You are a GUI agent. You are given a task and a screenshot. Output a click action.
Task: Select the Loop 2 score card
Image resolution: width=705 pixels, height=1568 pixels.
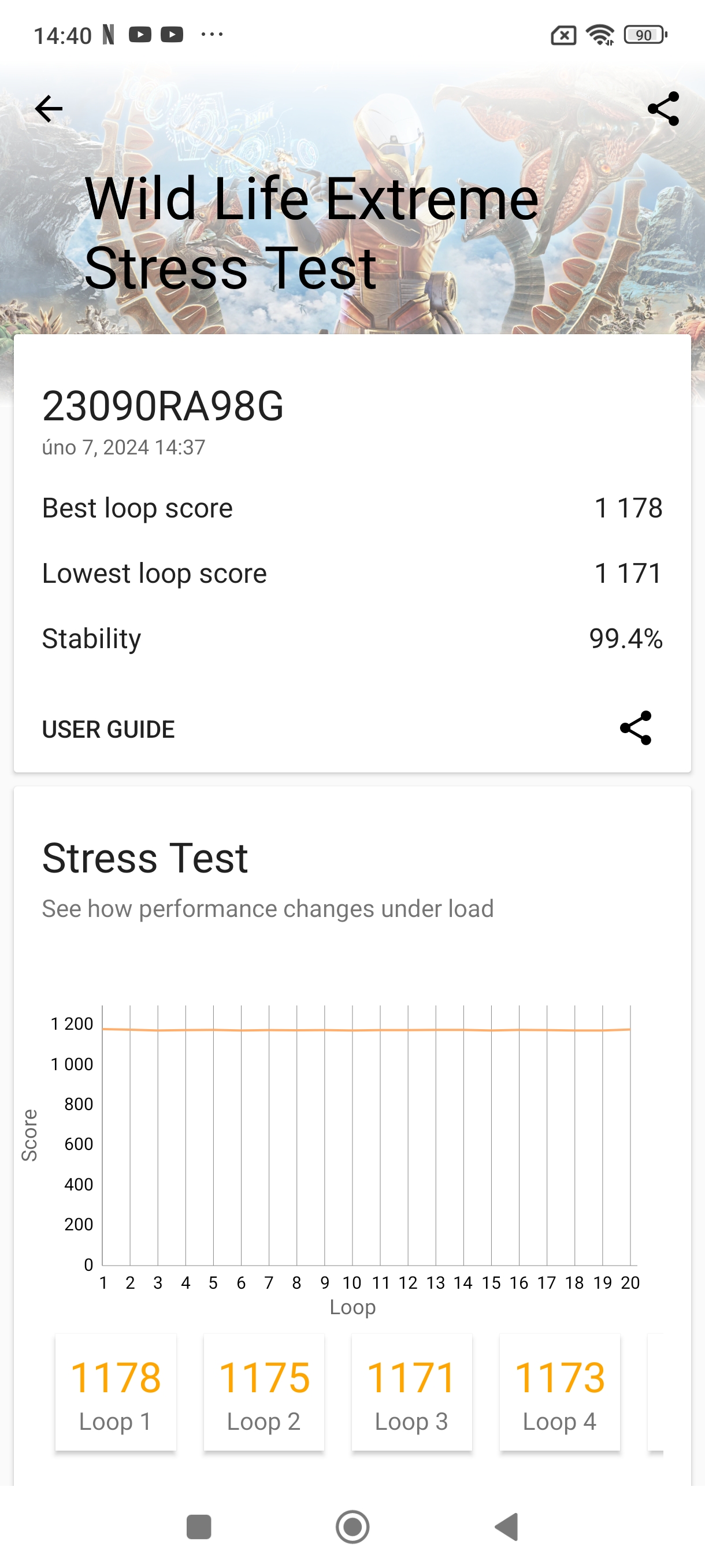coord(264,1393)
